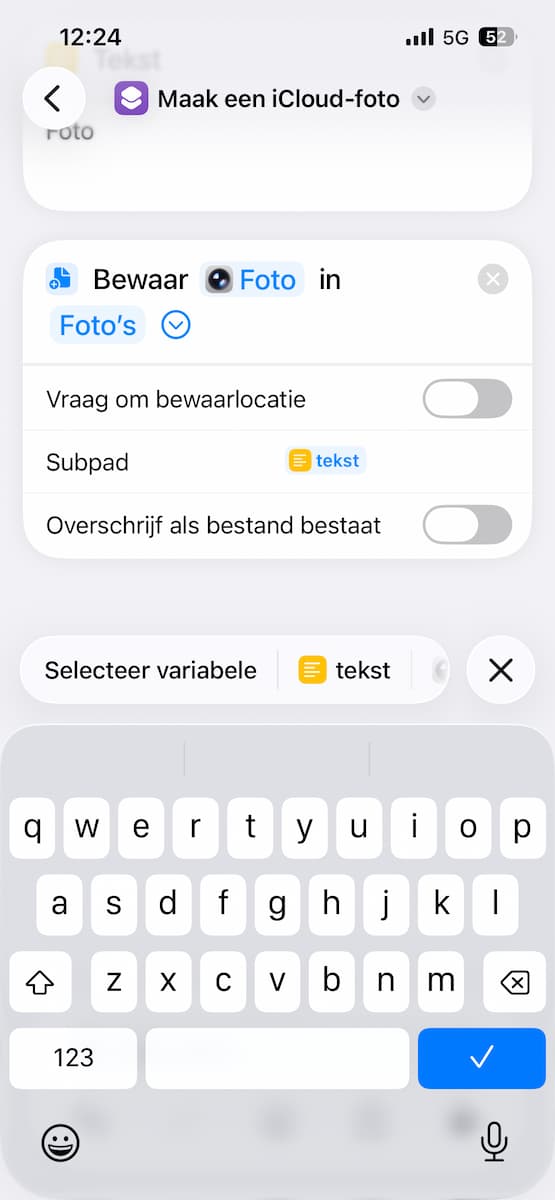The width and height of the screenshot is (555, 1200).
Task: Toggle Overschrijf als bestand bestaat
Action: (467, 525)
